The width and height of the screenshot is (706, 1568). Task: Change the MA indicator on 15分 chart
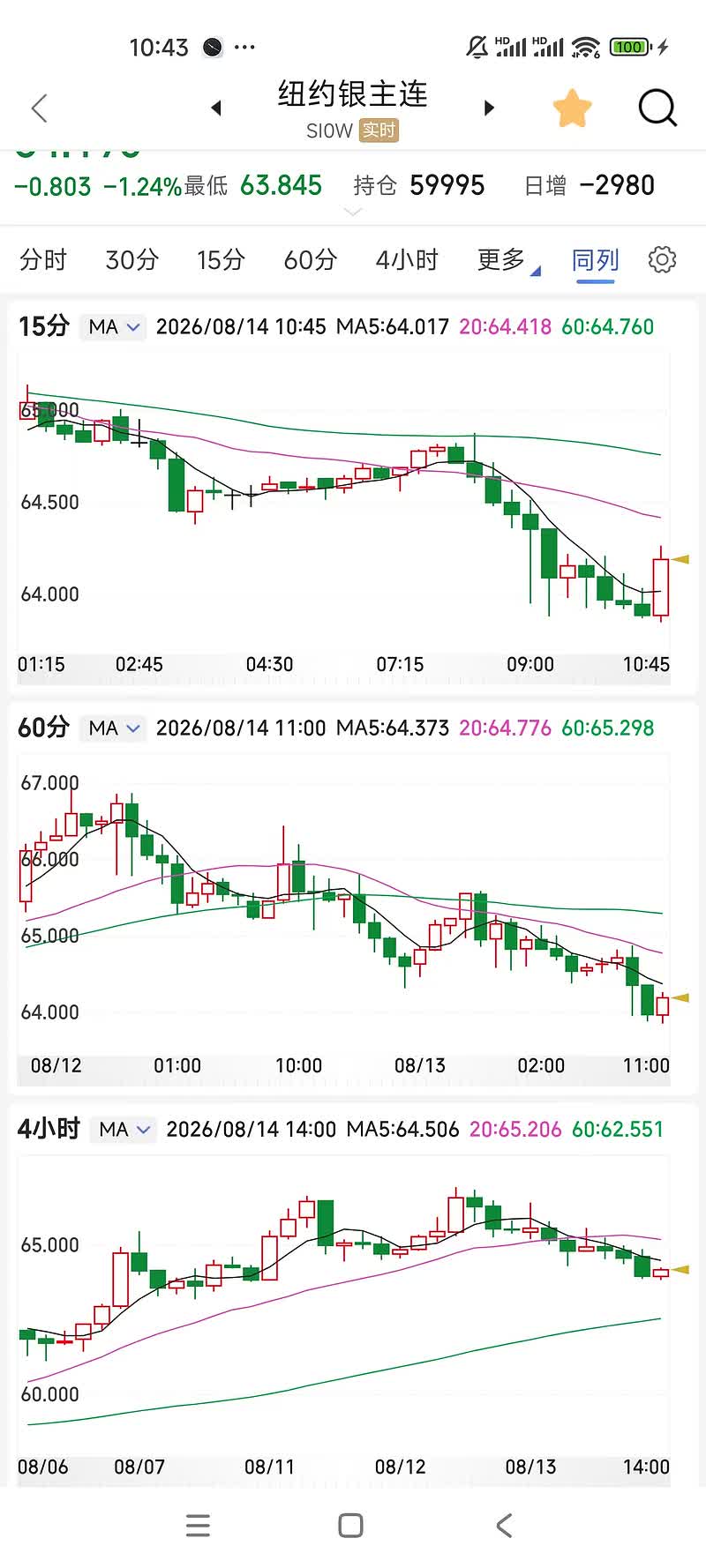[114, 327]
